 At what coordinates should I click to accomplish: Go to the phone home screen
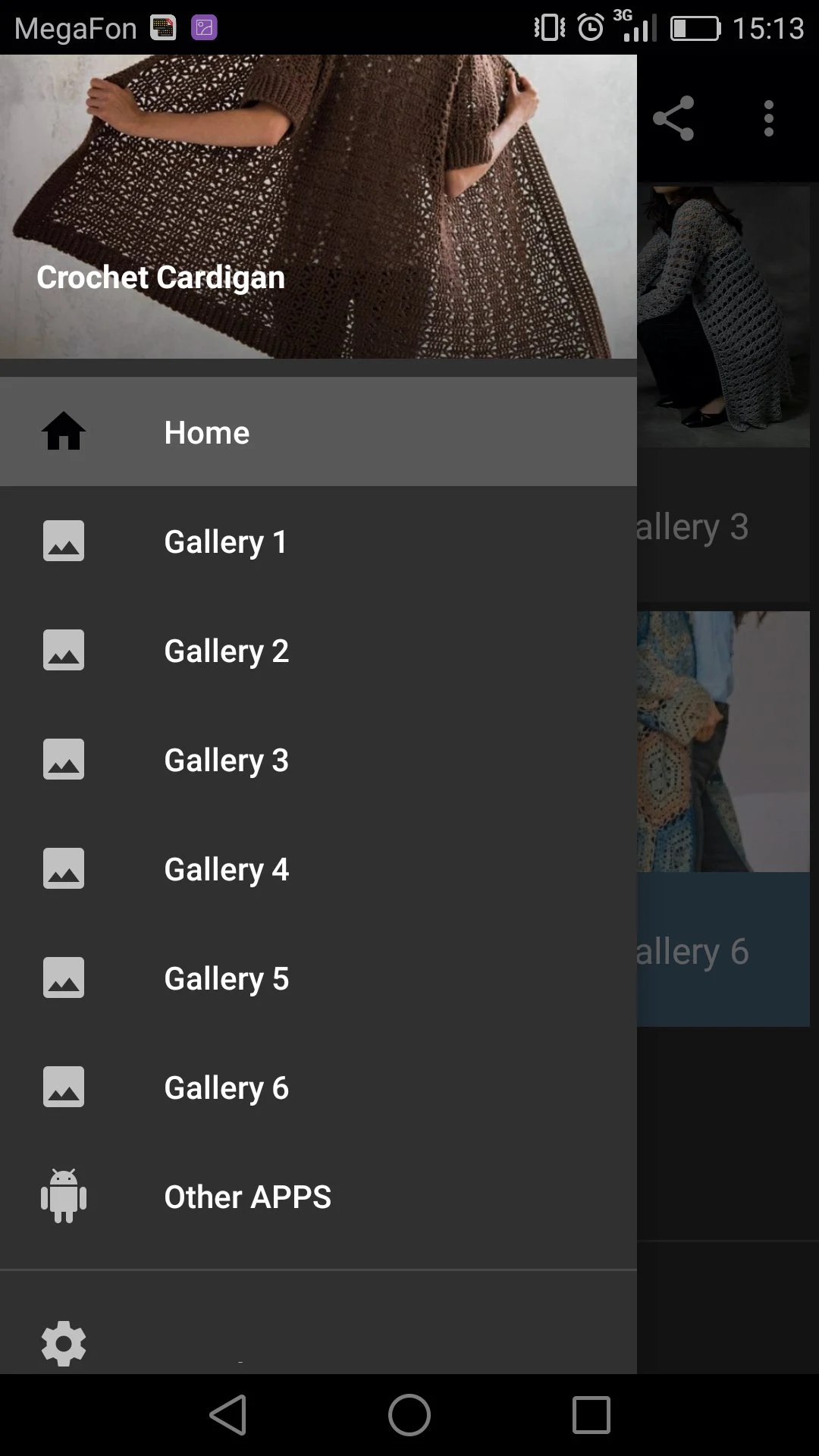[x=409, y=1415]
